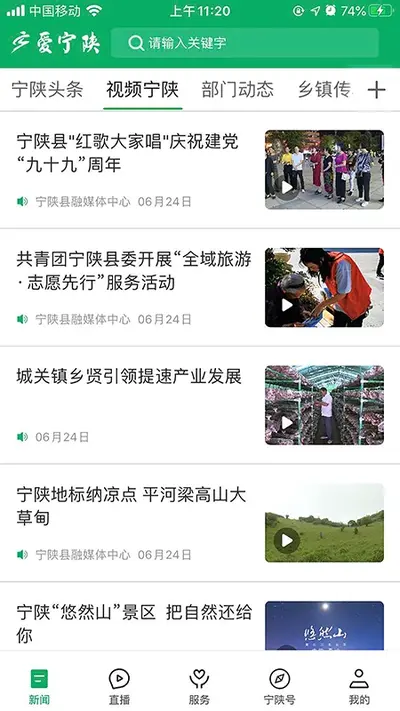
Task: Play the video thumbnail for 红歌大家唱 article
Action: (x=324, y=170)
